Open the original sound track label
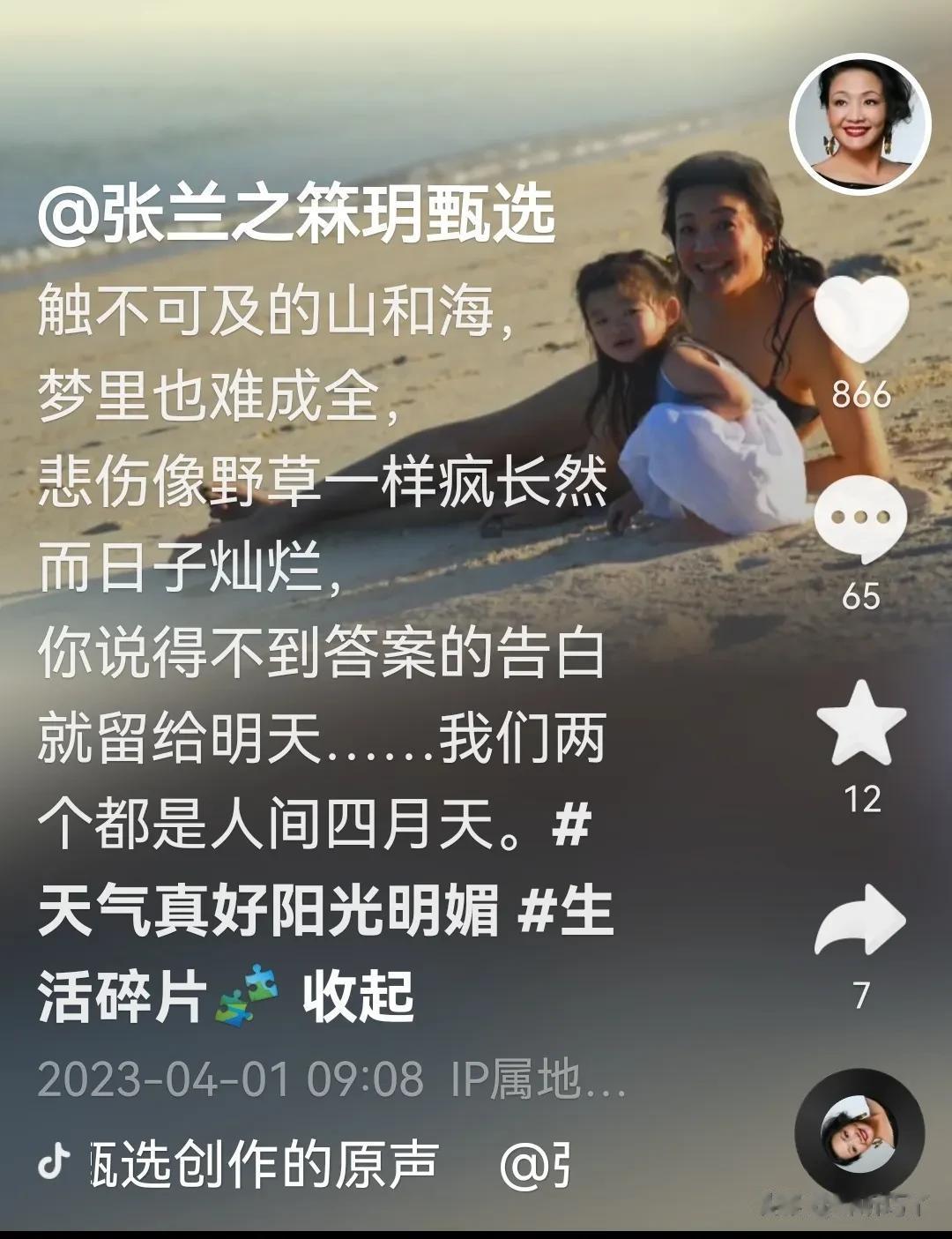Image resolution: width=952 pixels, height=1239 pixels. coord(264,1166)
